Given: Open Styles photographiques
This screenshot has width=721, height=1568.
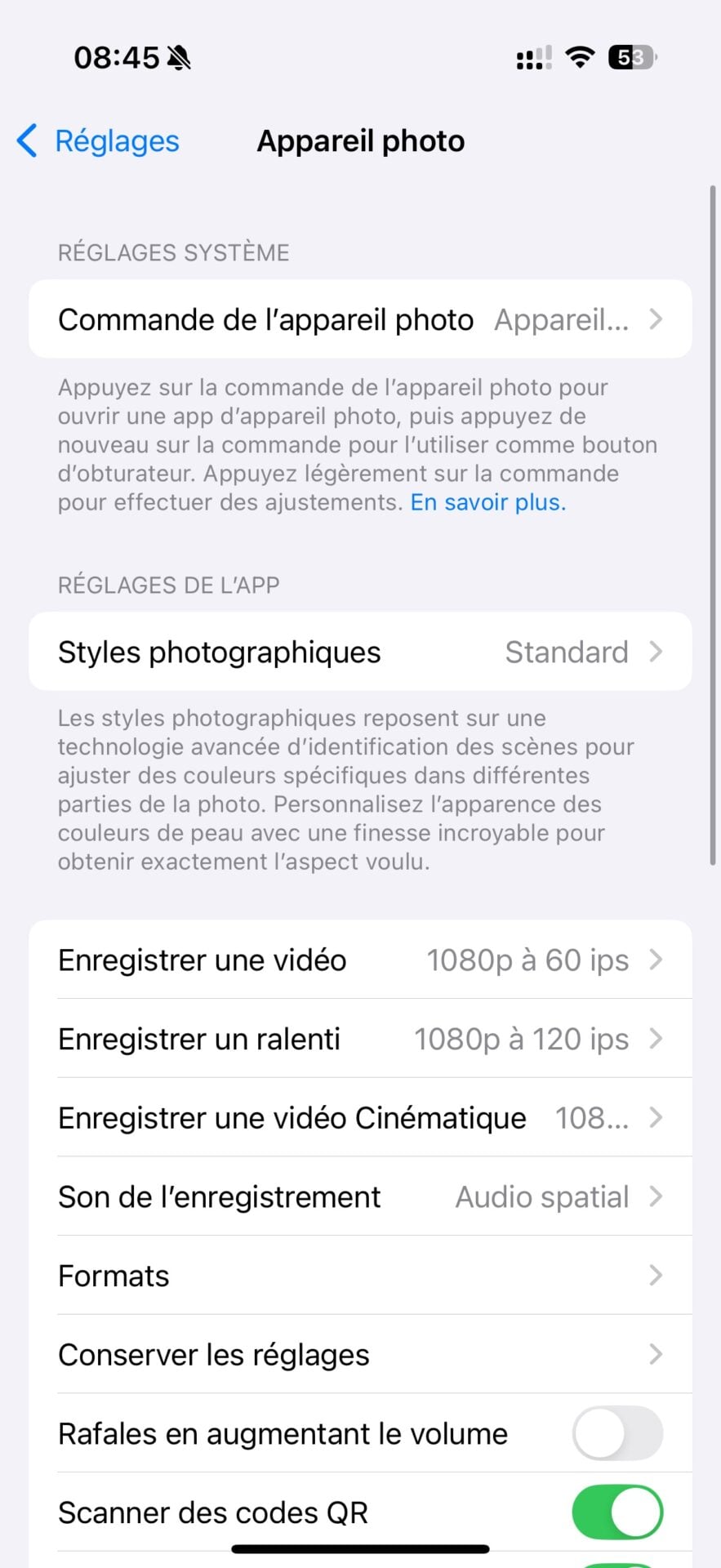Looking at the screenshot, I should pos(359,652).
